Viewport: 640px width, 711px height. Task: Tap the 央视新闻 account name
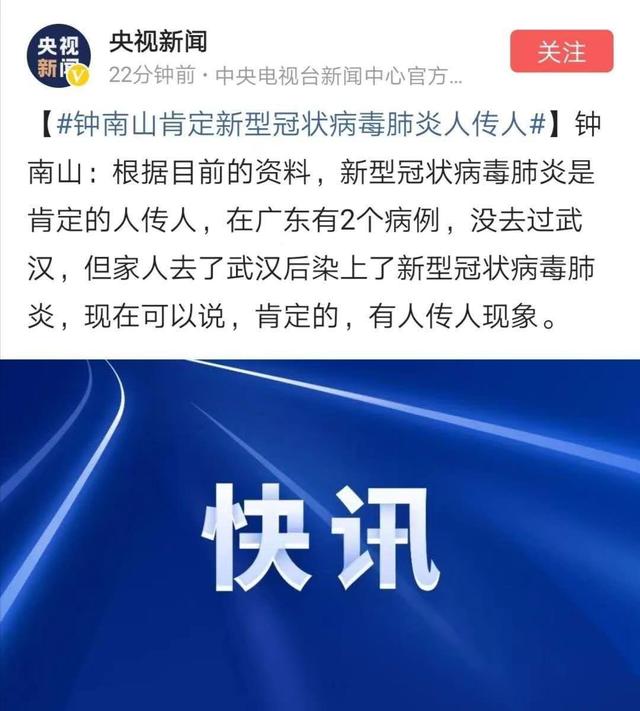pos(158,42)
